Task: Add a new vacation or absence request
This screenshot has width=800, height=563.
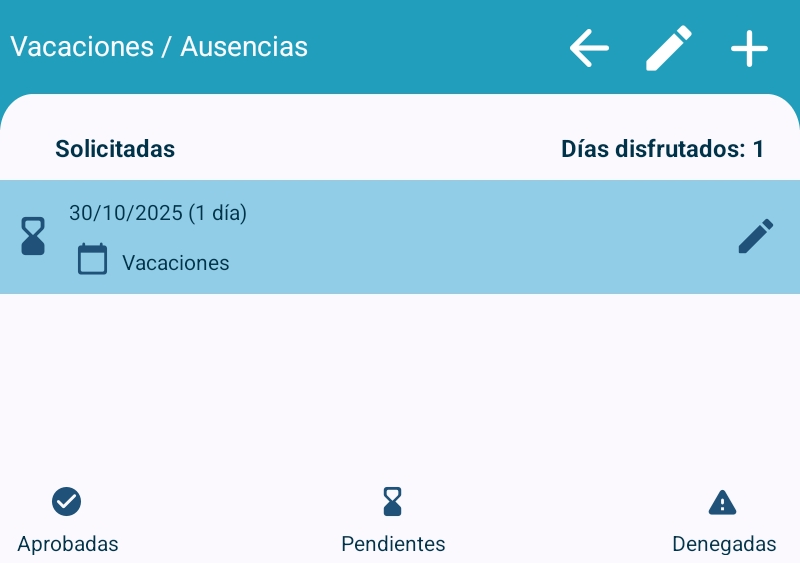Action: [x=749, y=48]
